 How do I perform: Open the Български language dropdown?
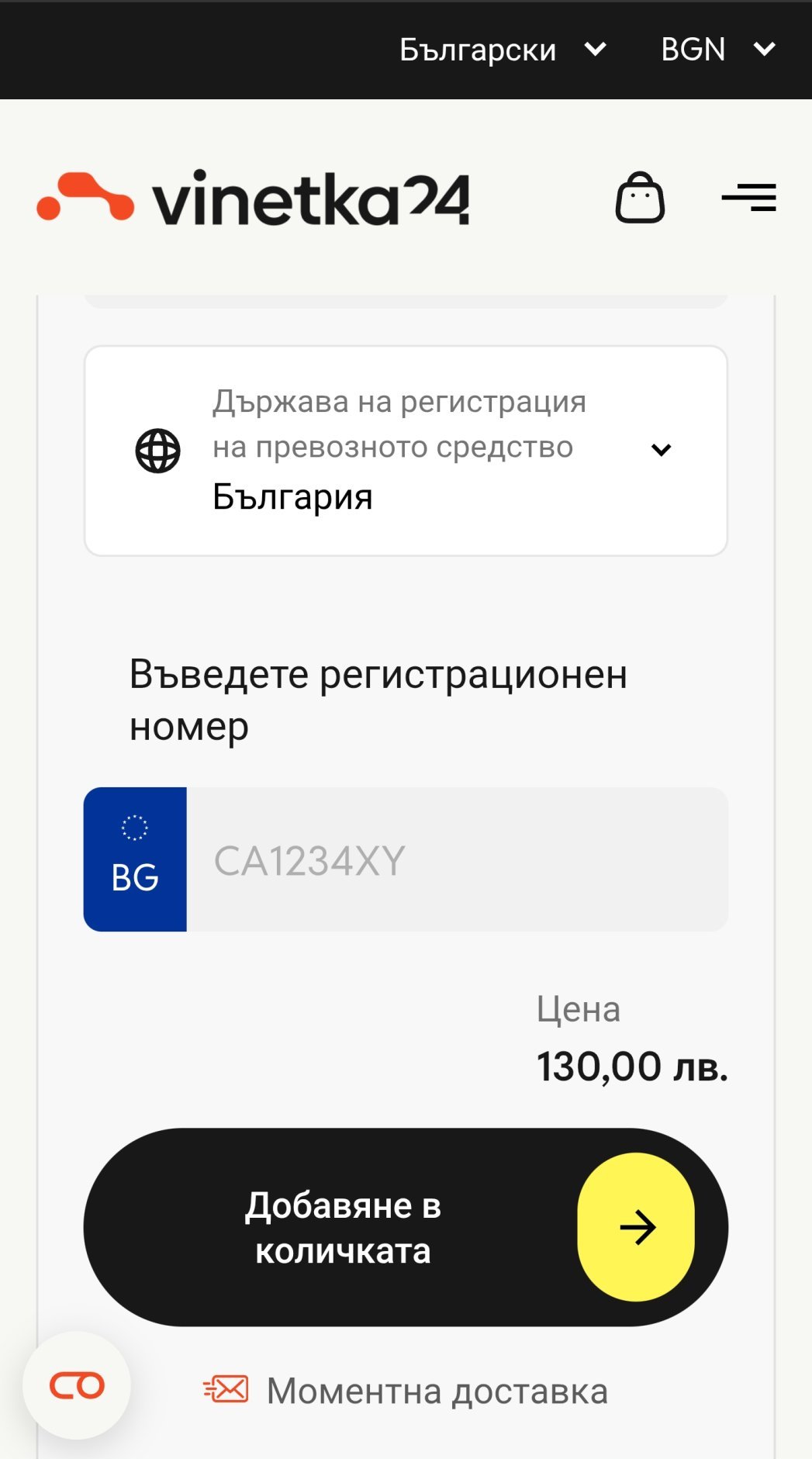click(502, 50)
